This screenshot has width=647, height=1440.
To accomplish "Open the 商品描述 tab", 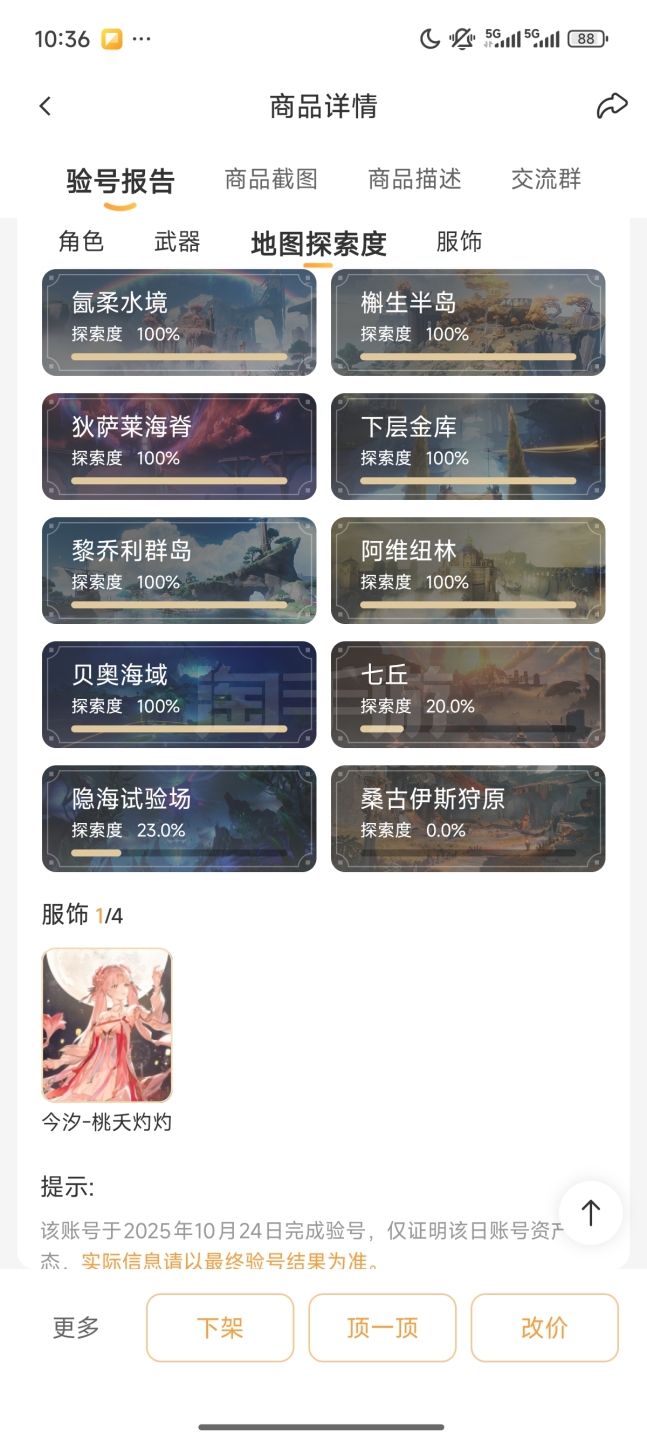I will (414, 180).
